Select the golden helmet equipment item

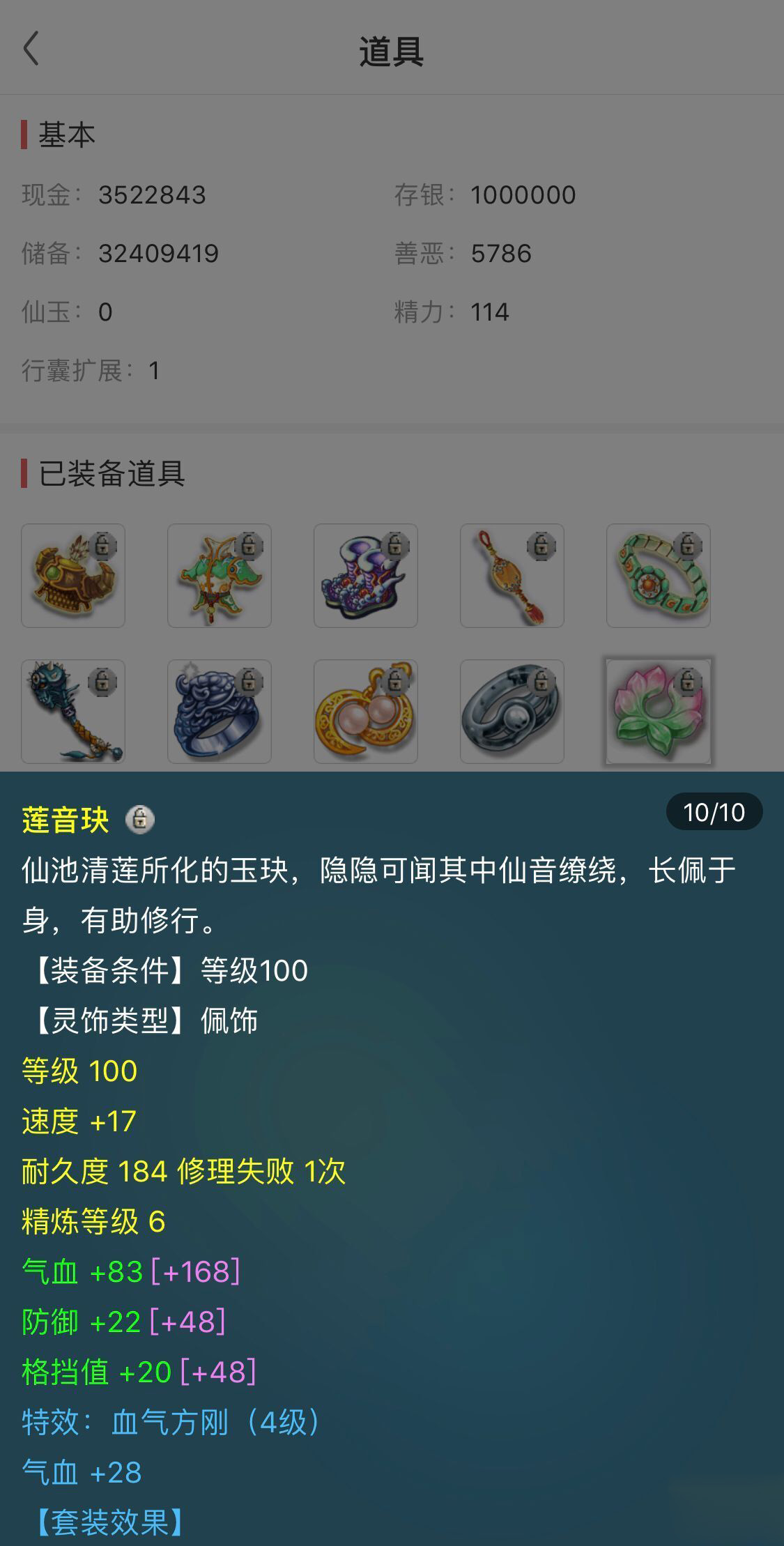73,576
